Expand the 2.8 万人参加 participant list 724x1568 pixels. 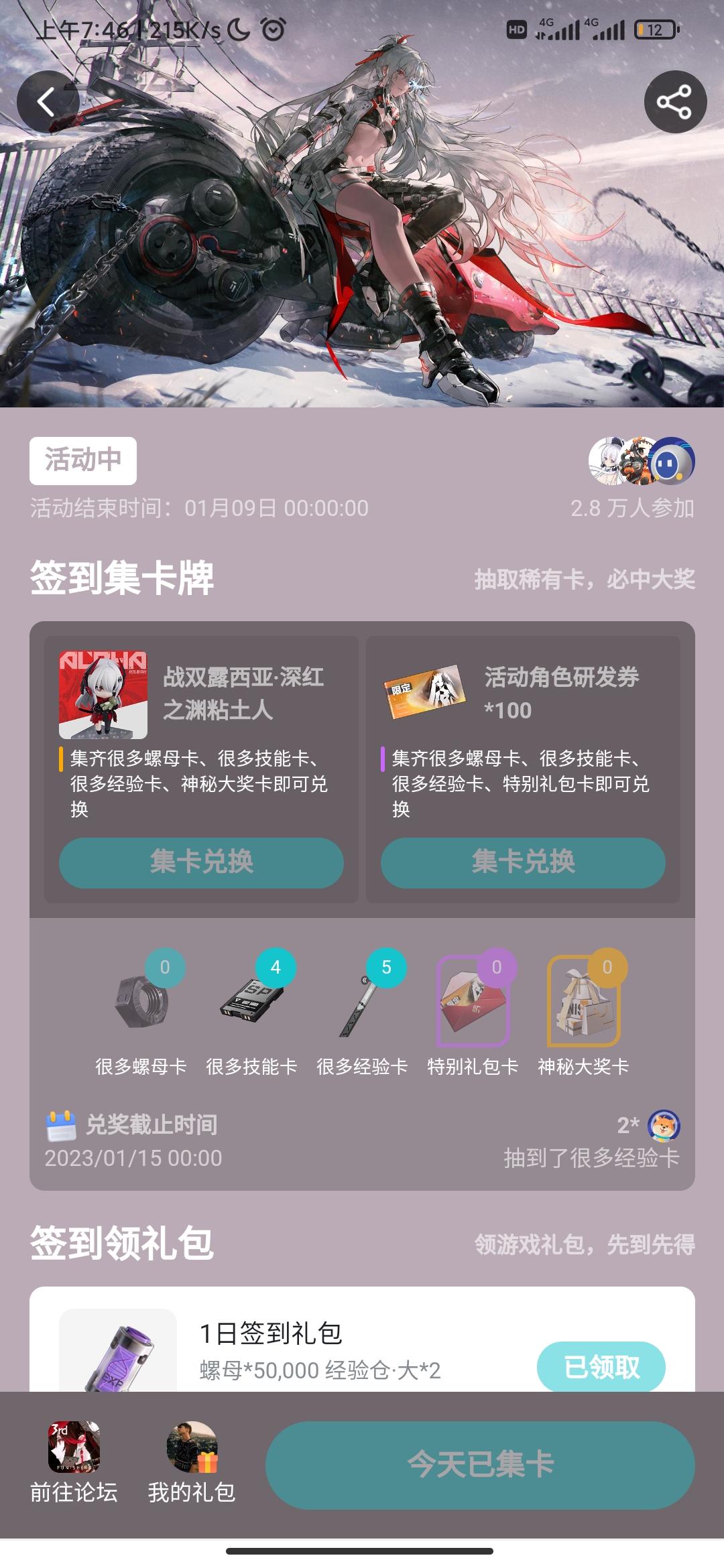[633, 509]
